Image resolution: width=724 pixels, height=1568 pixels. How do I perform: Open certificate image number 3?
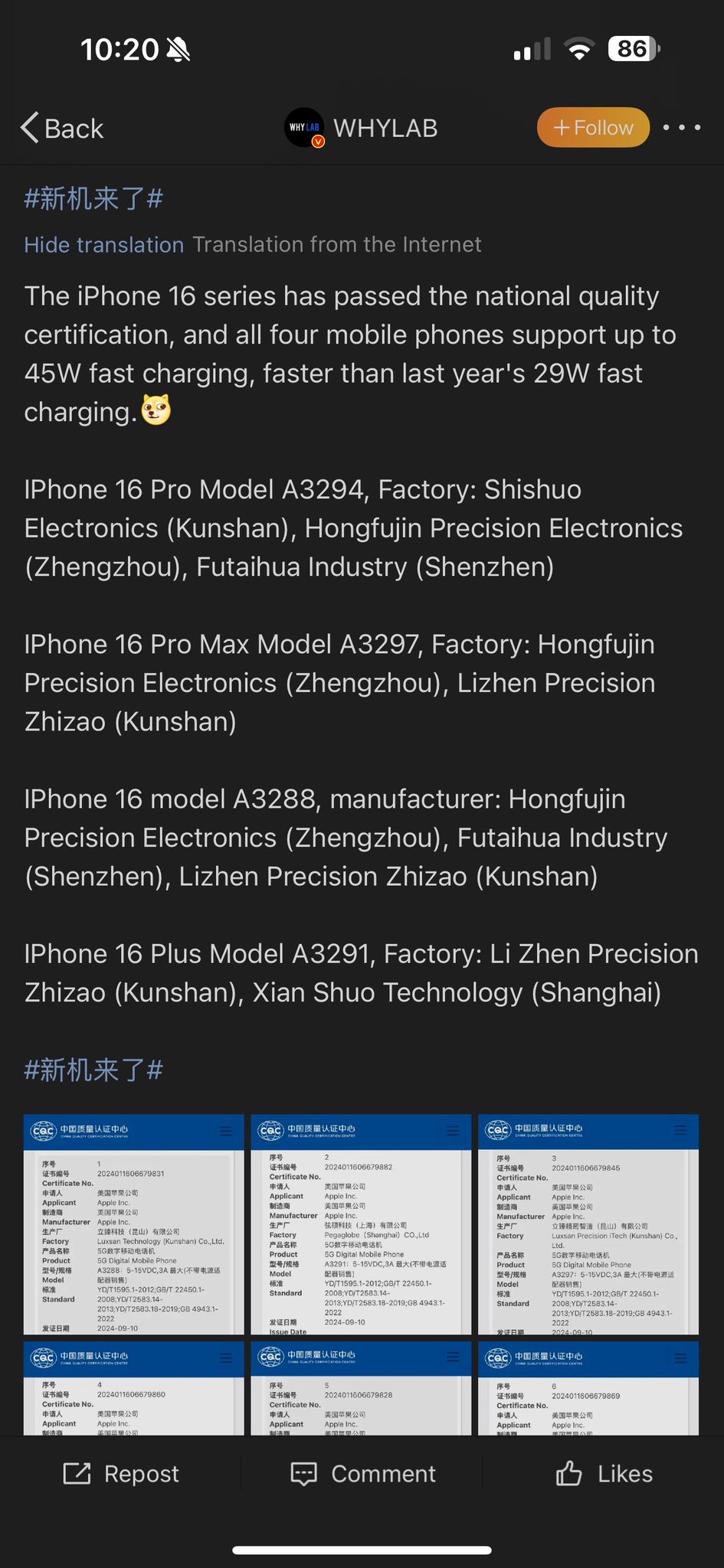click(588, 1224)
